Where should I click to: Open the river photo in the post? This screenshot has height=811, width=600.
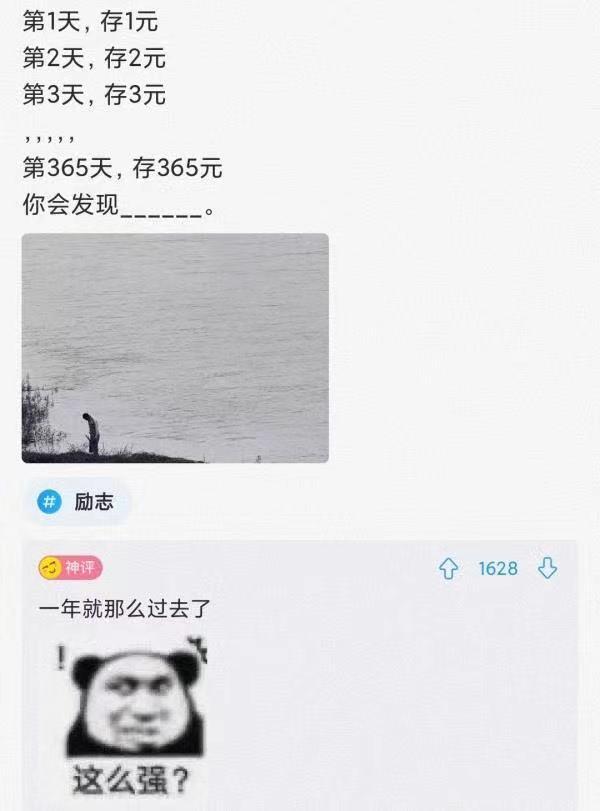(175, 348)
